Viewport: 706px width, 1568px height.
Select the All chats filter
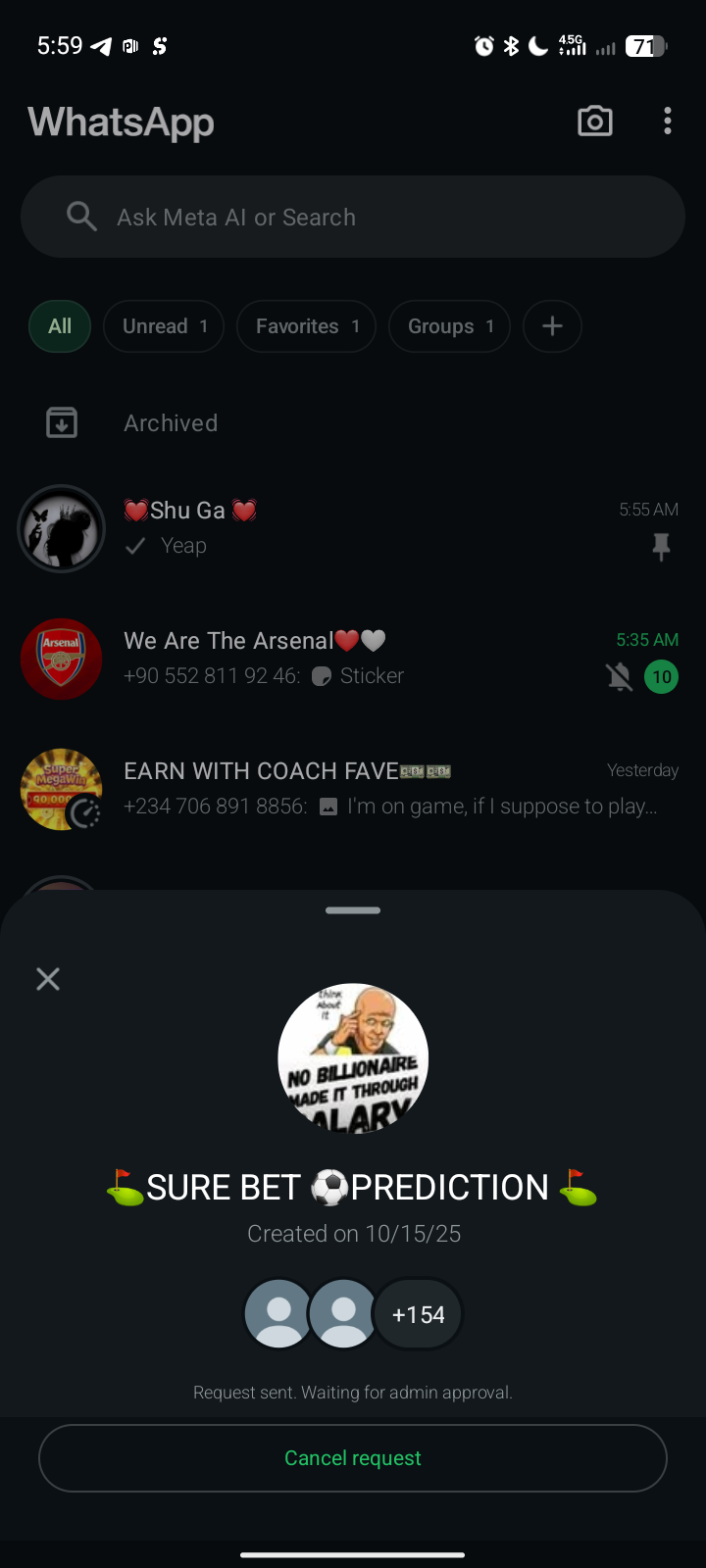60,326
